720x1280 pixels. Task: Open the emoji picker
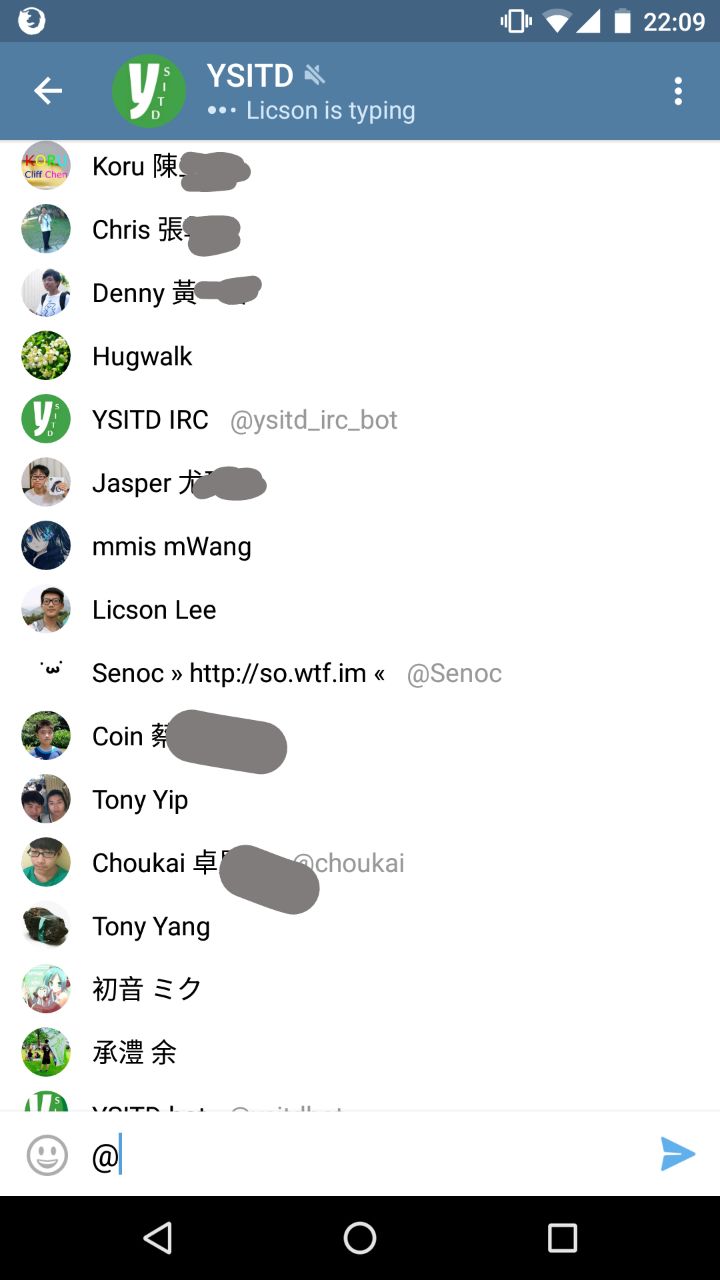(x=47, y=1155)
